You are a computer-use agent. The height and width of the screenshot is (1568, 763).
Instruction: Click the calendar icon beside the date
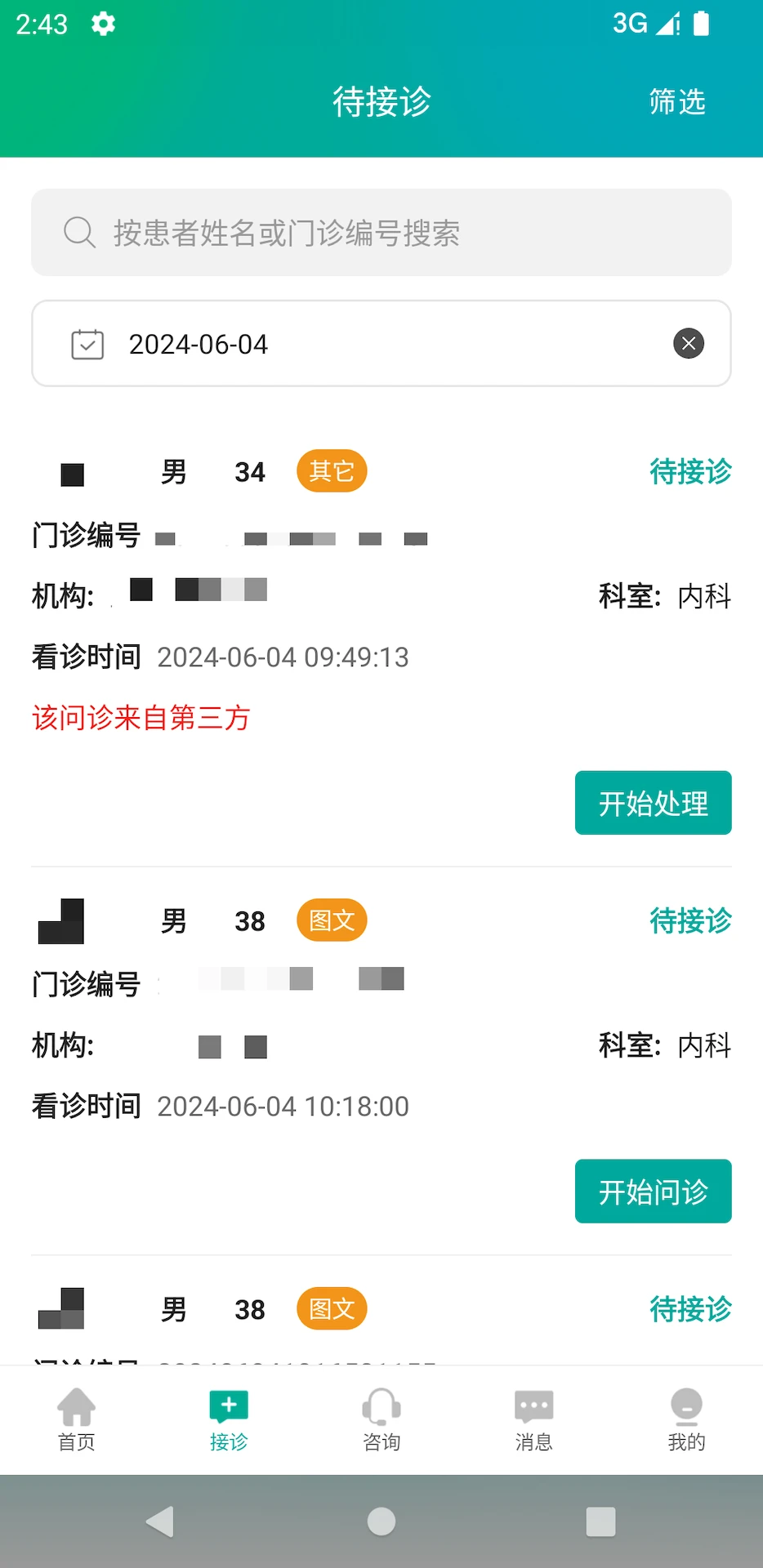point(87,344)
